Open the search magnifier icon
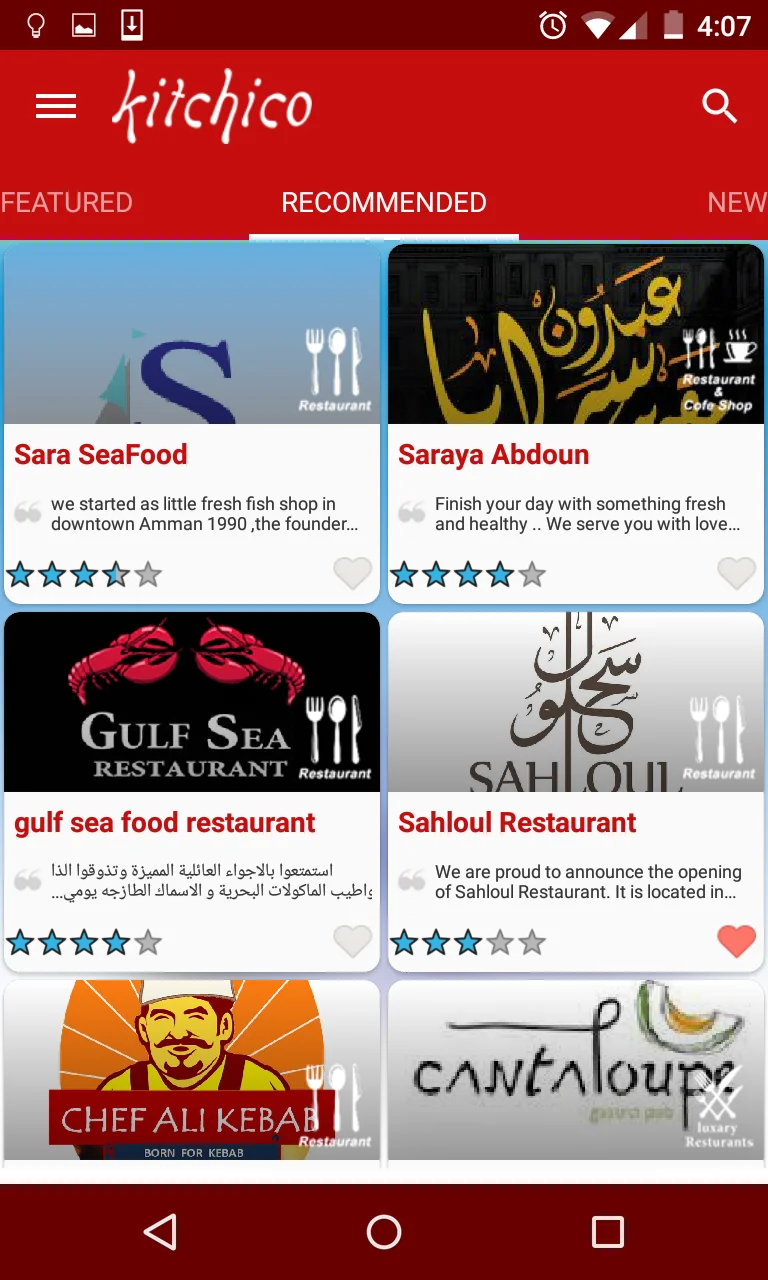Image resolution: width=768 pixels, height=1280 pixels. tap(719, 106)
